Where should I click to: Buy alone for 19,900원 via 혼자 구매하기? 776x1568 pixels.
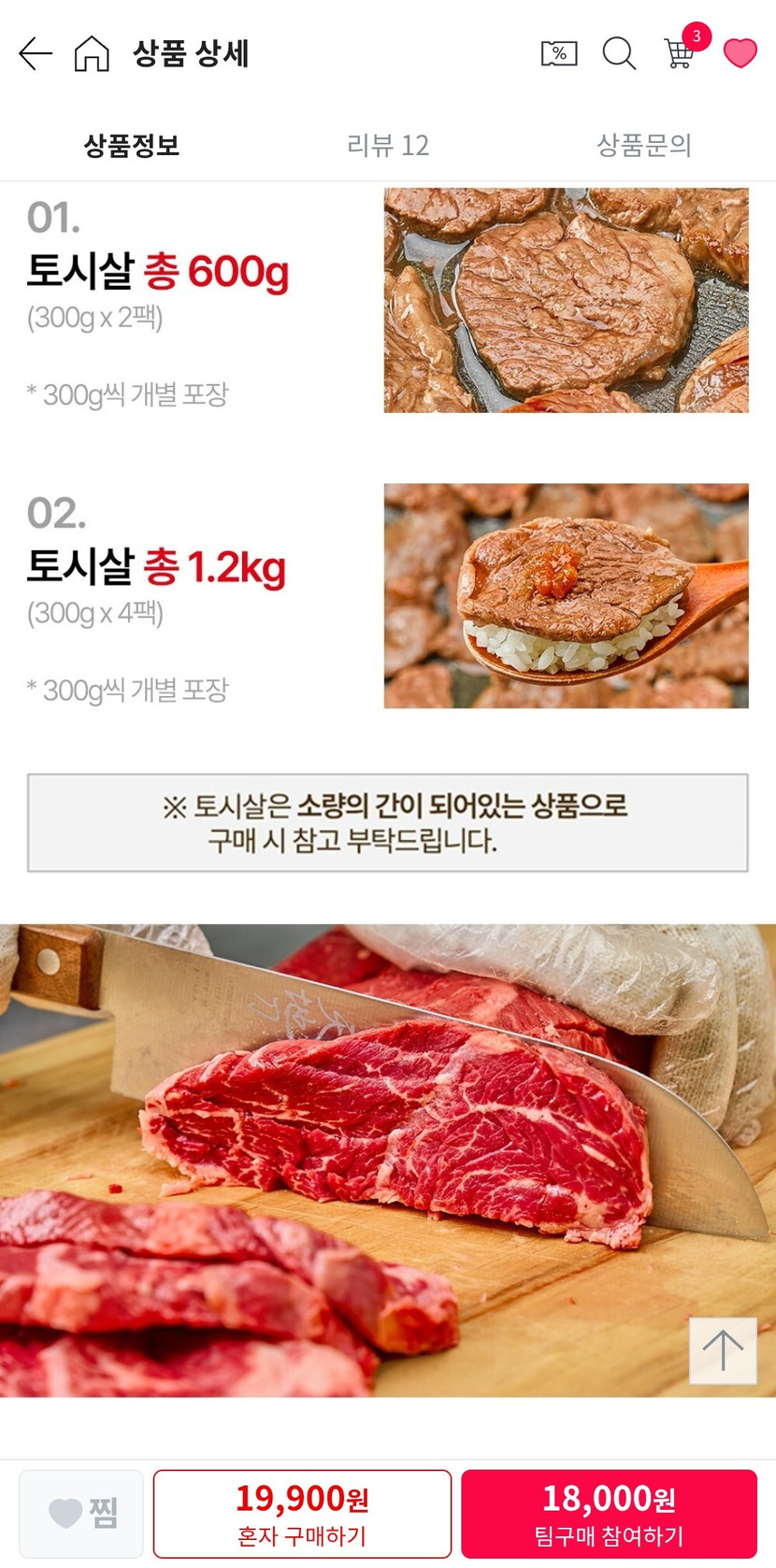coord(302,1514)
